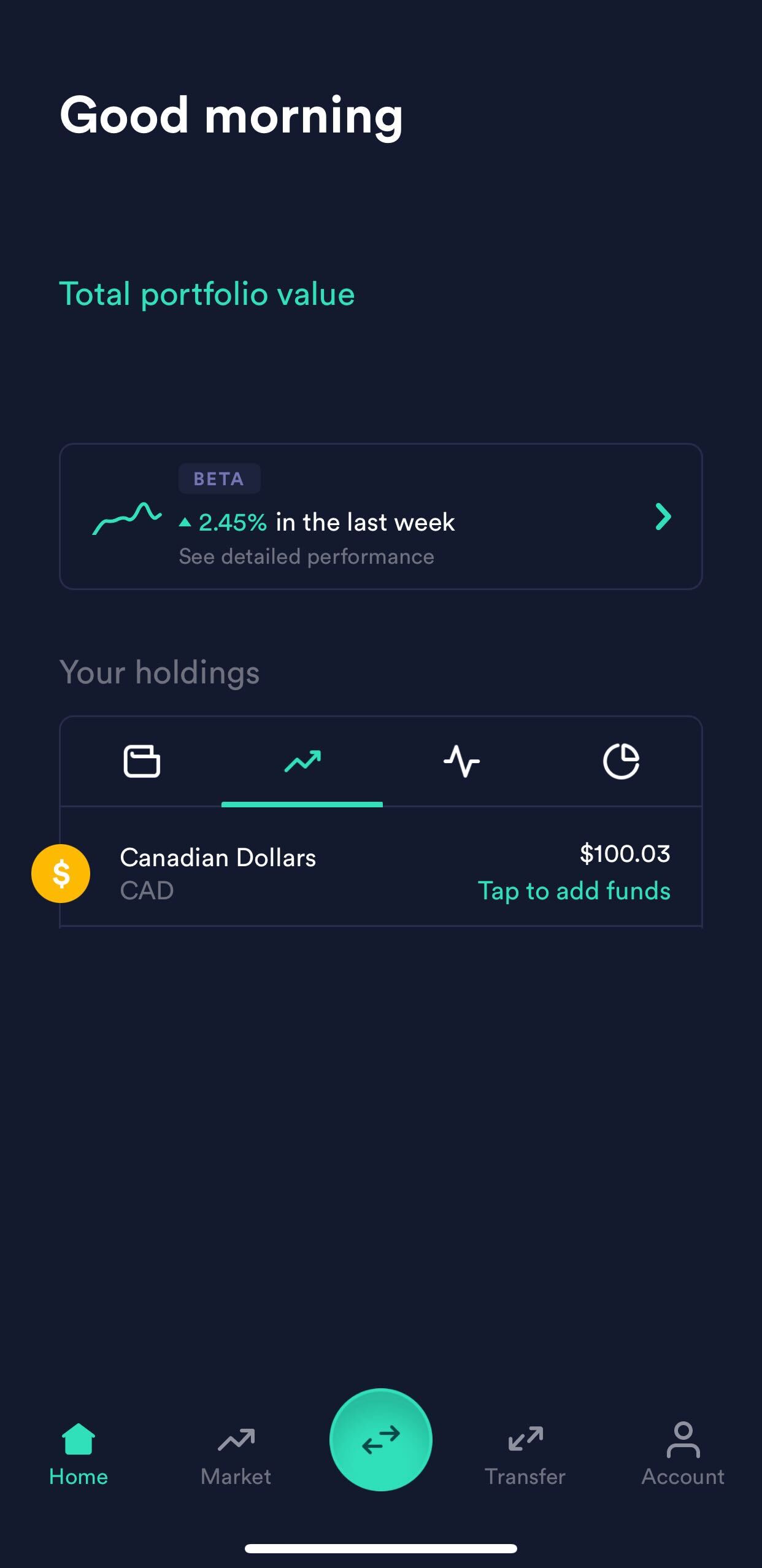Image resolution: width=762 pixels, height=1568 pixels.
Task: Open the activity waveform view
Action: pos(461,762)
